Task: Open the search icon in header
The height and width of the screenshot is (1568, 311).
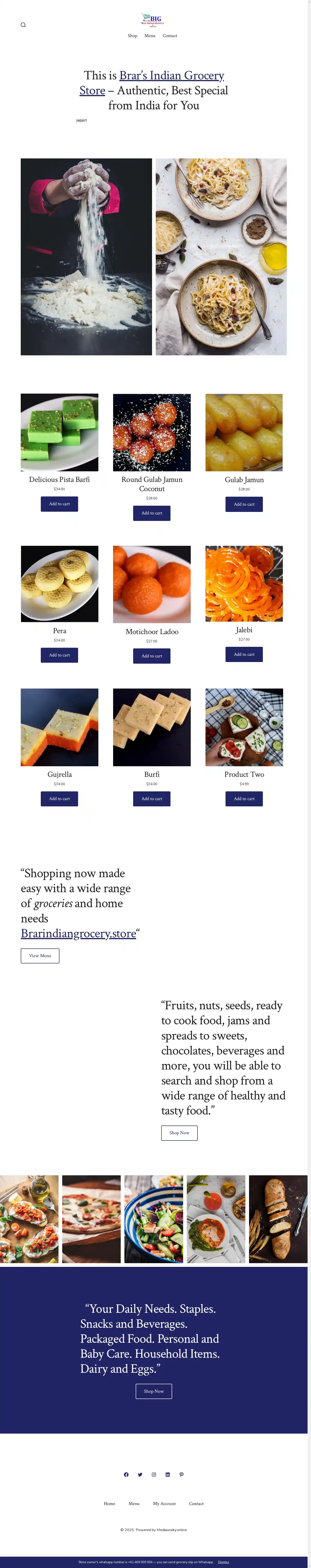Action: [x=23, y=25]
